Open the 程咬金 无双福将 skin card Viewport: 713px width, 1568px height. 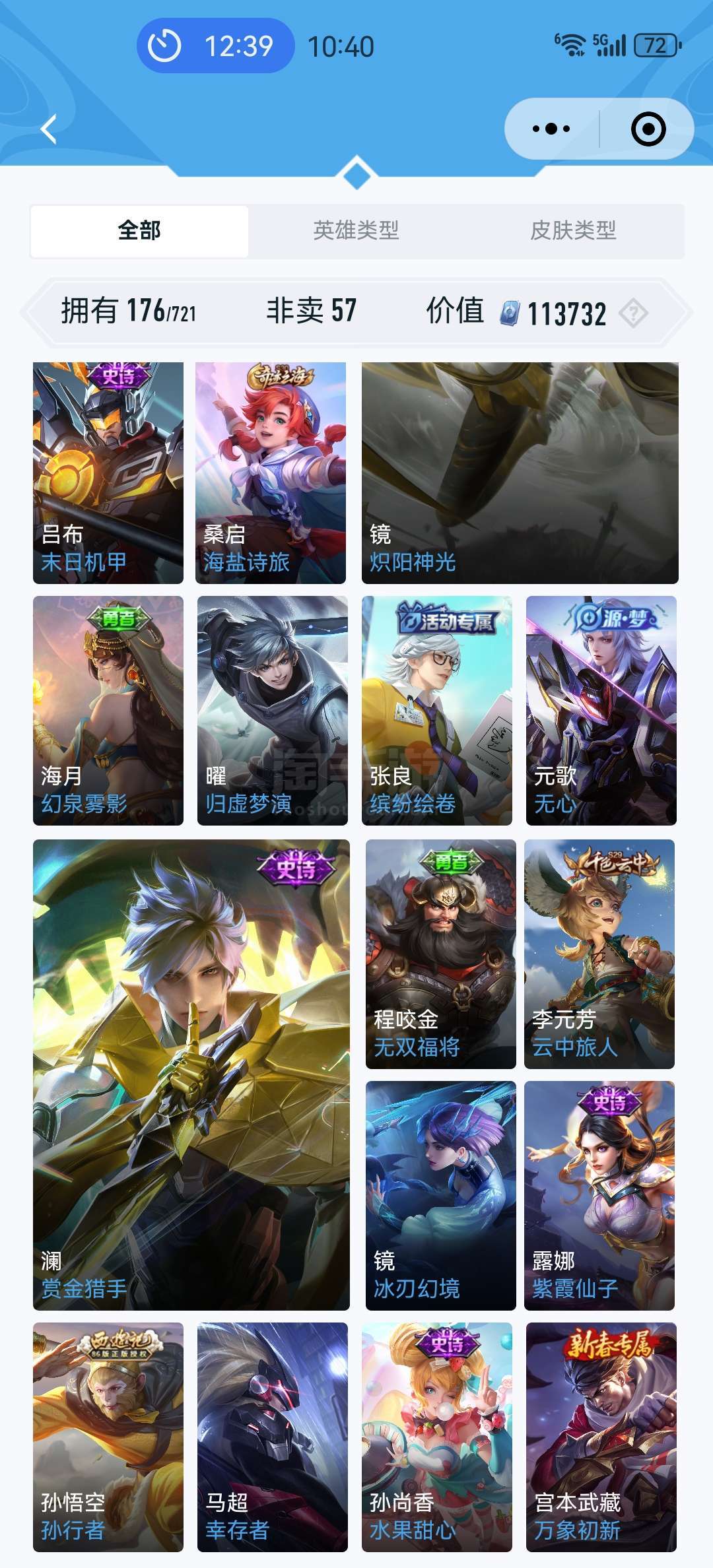(441, 954)
